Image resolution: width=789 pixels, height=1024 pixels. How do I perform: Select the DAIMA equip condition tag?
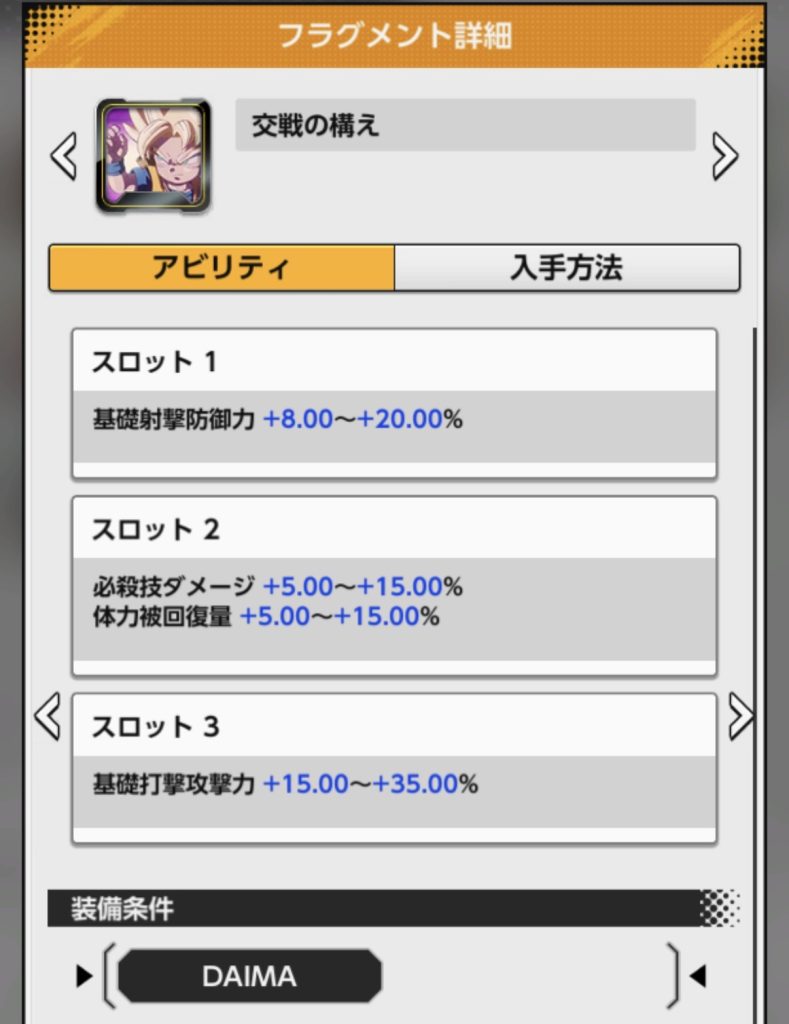(250, 976)
